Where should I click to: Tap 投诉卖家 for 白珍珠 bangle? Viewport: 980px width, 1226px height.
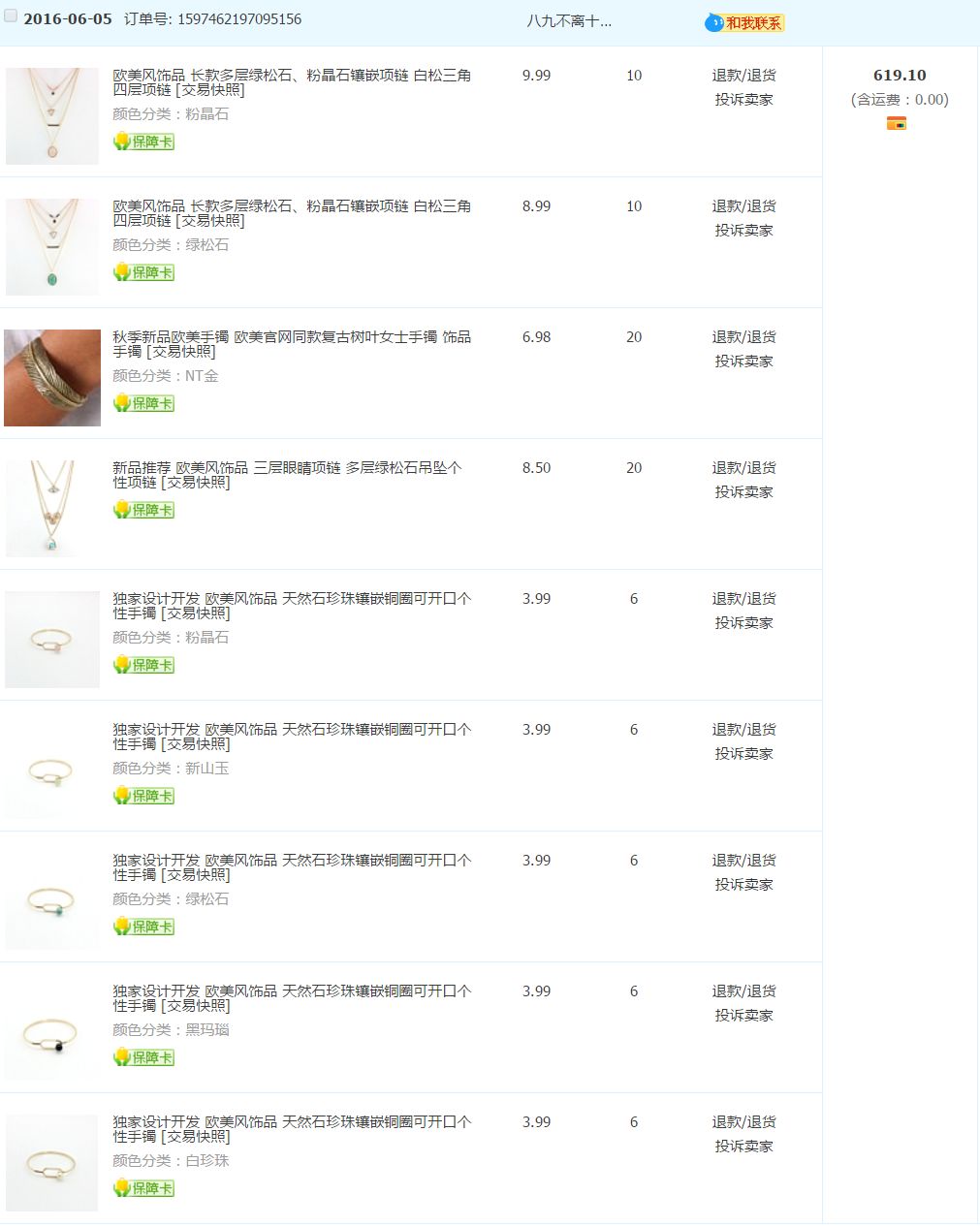(743, 1147)
